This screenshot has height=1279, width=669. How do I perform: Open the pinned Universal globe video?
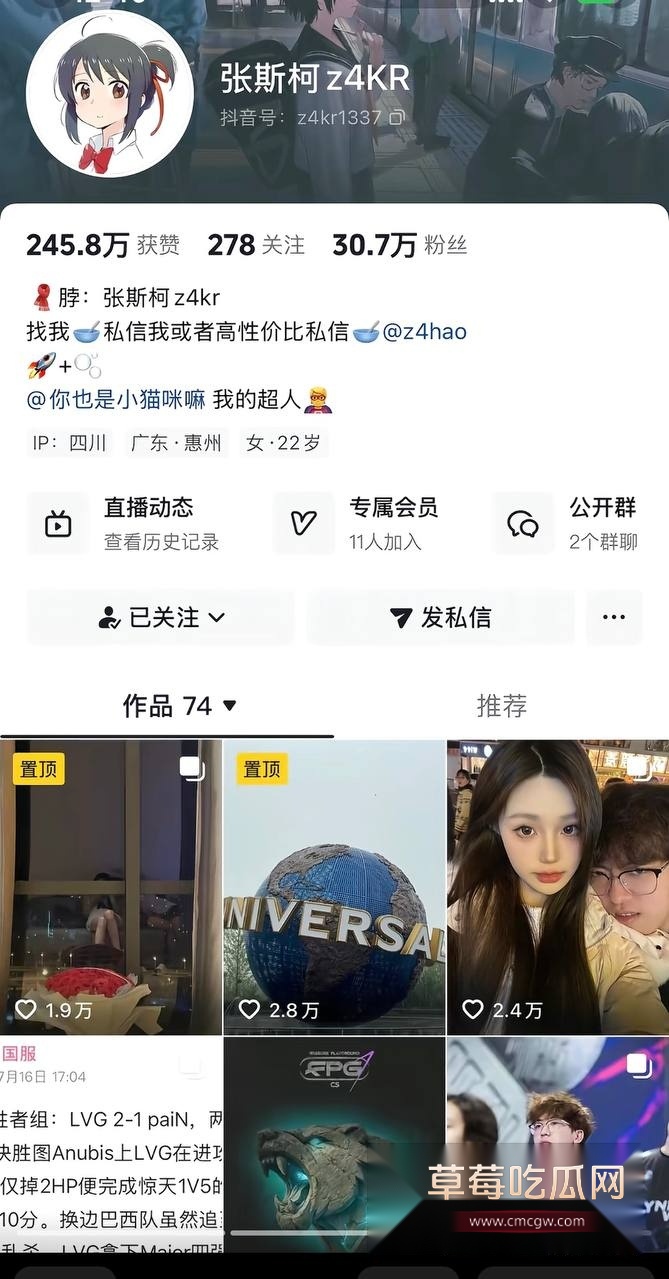pyautogui.click(x=334, y=887)
